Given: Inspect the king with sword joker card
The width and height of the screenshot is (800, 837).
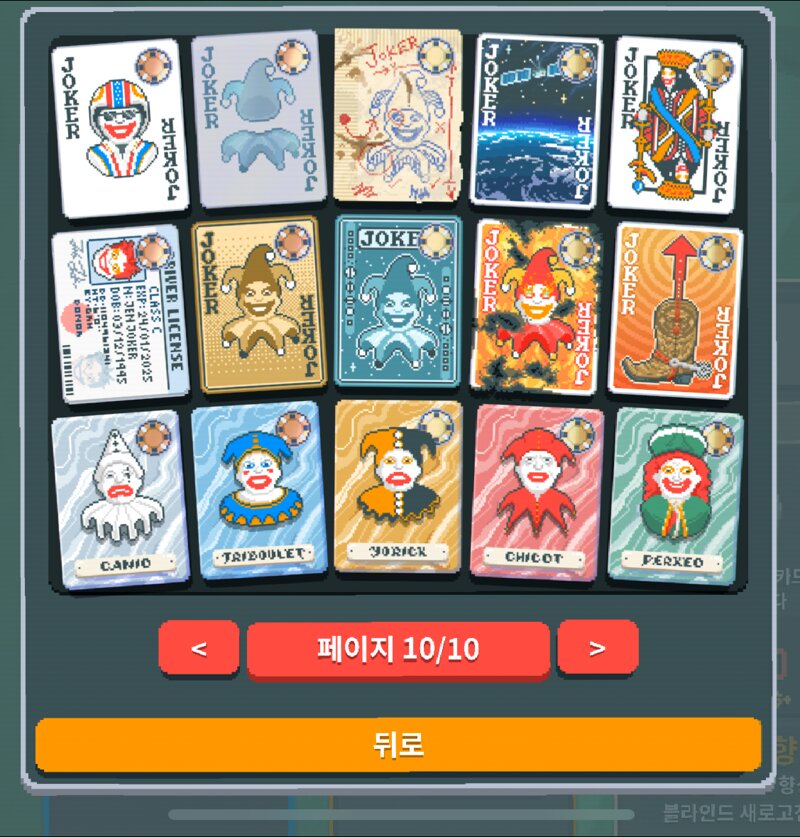Looking at the screenshot, I should (678, 124).
